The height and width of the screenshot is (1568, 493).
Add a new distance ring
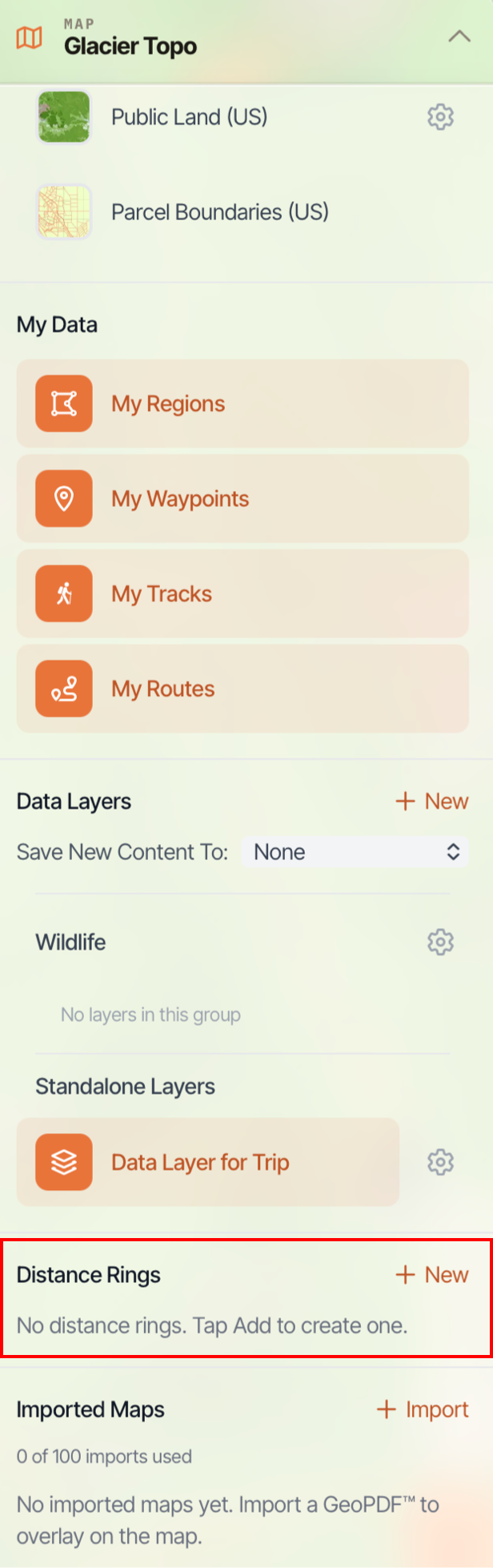(432, 1275)
